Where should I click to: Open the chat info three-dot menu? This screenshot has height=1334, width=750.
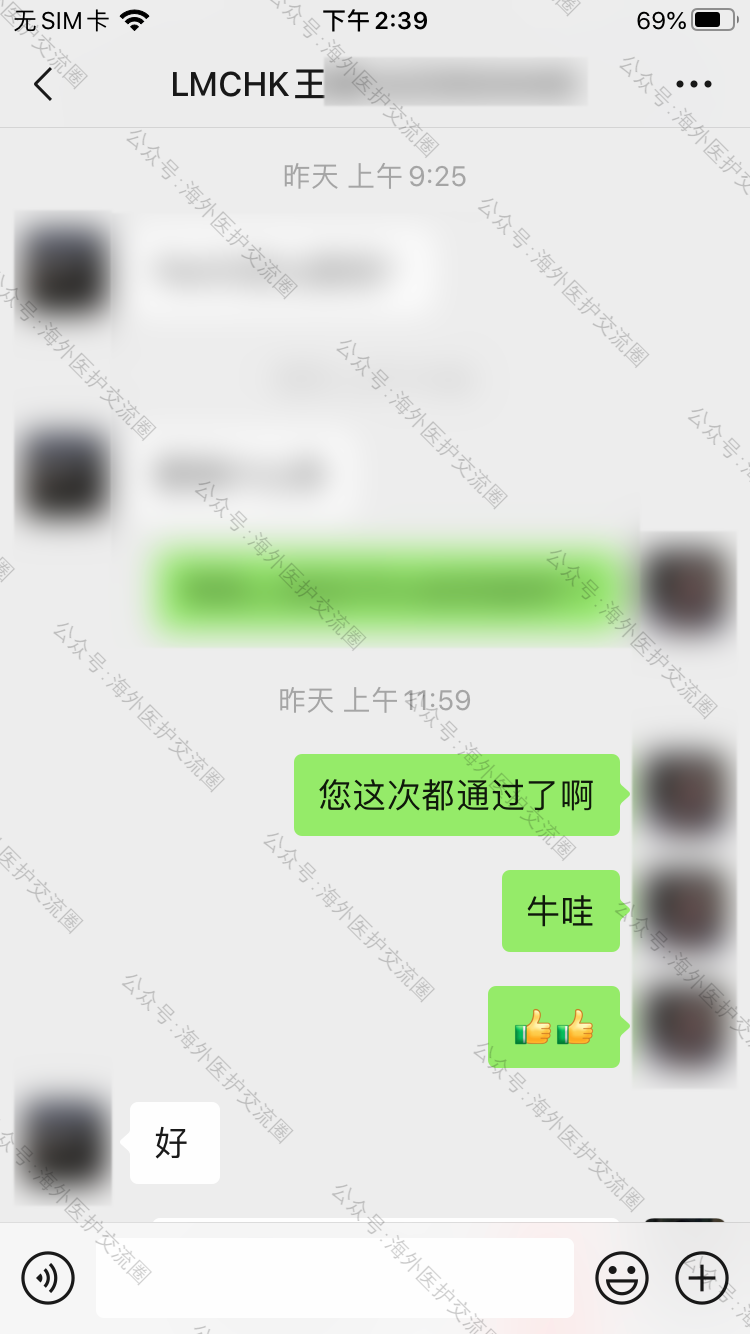pos(693,86)
